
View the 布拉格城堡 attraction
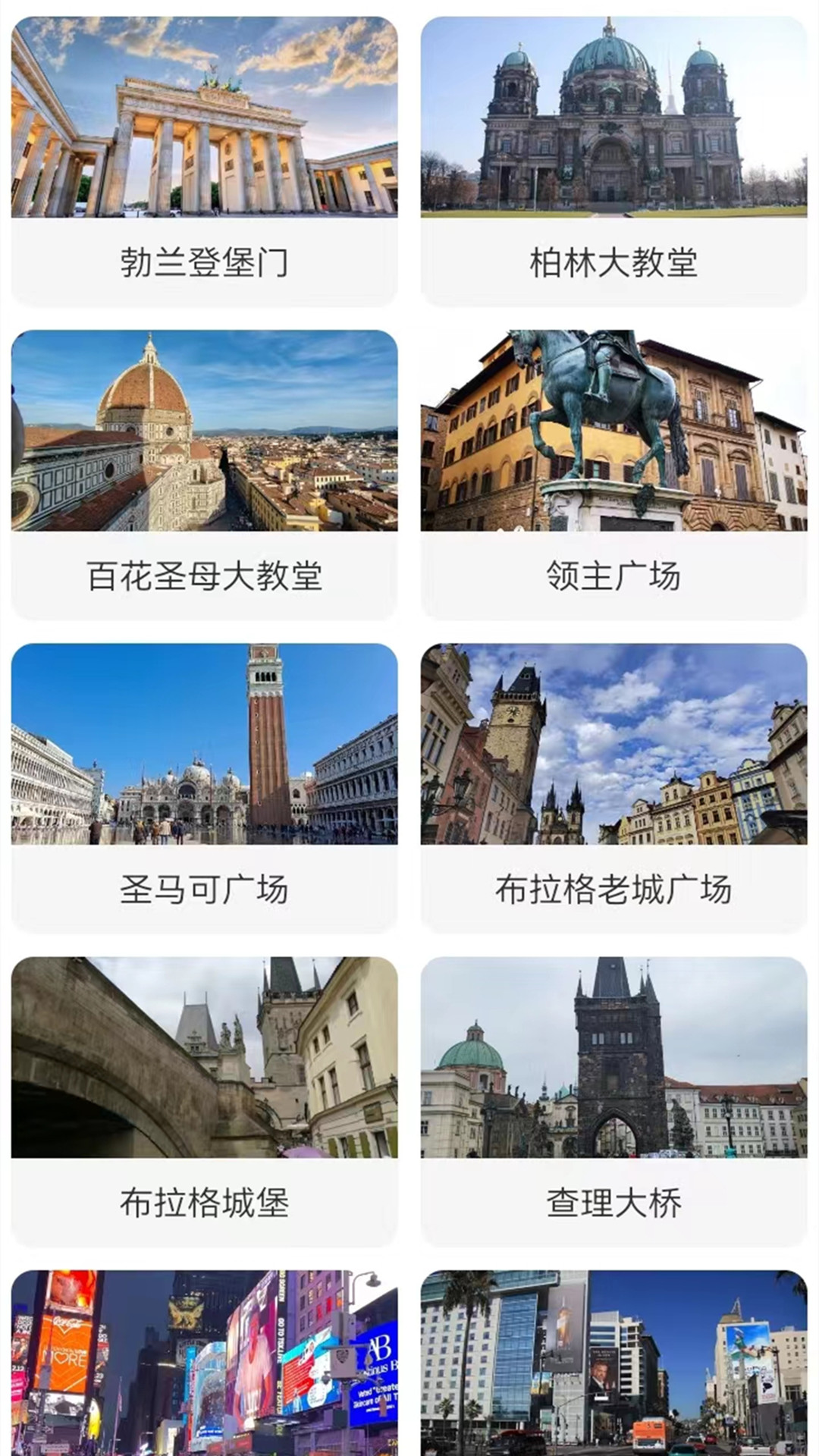(204, 1101)
